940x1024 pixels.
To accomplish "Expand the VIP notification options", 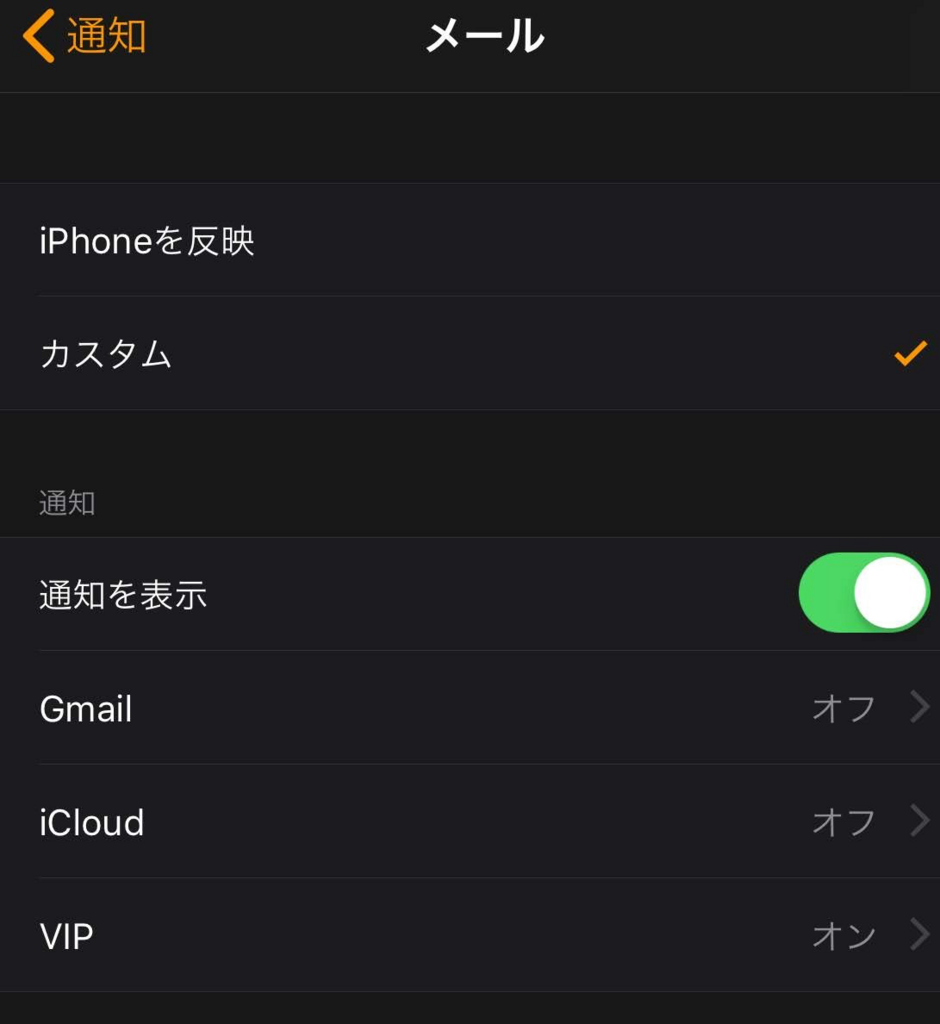I will [x=470, y=936].
